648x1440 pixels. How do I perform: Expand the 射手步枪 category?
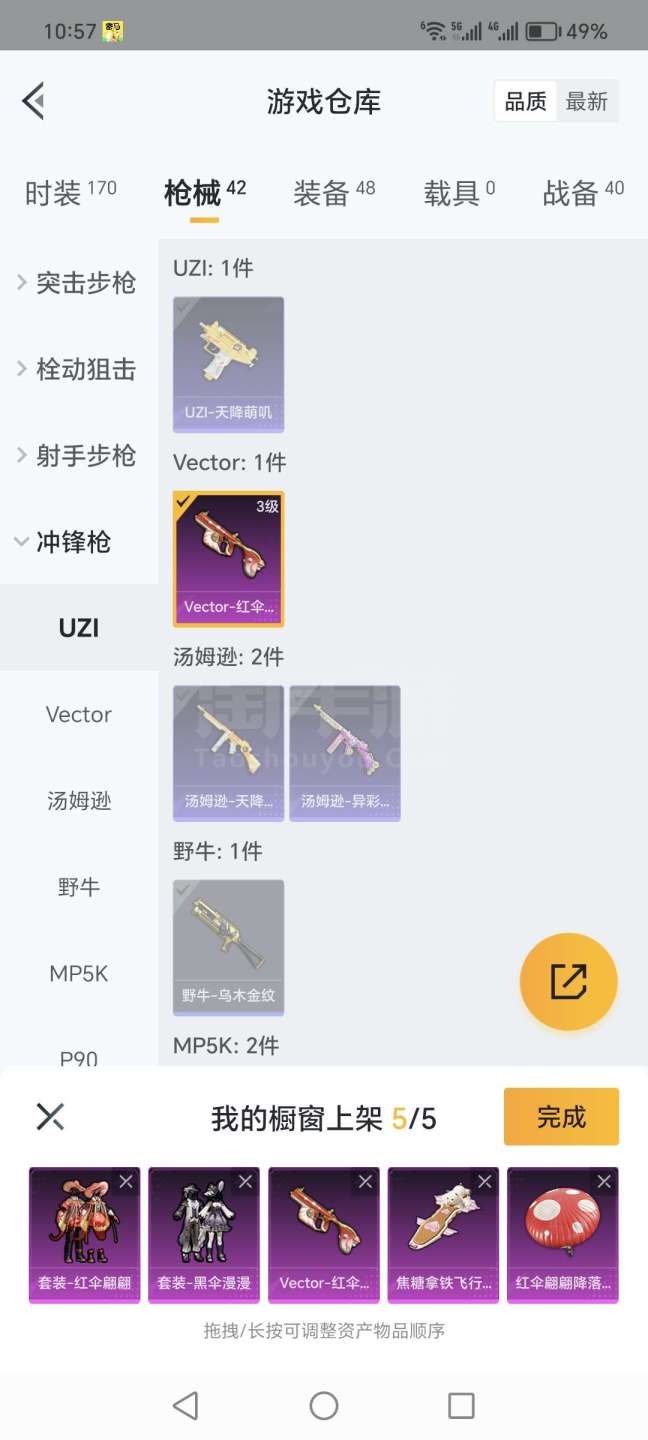click(78, 456)
